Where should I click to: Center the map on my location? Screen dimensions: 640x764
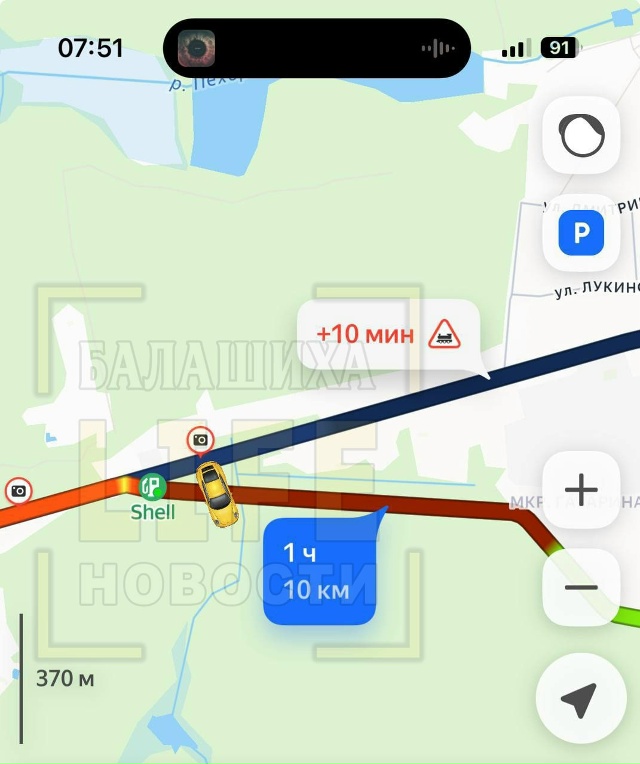[x=580, y=700]
